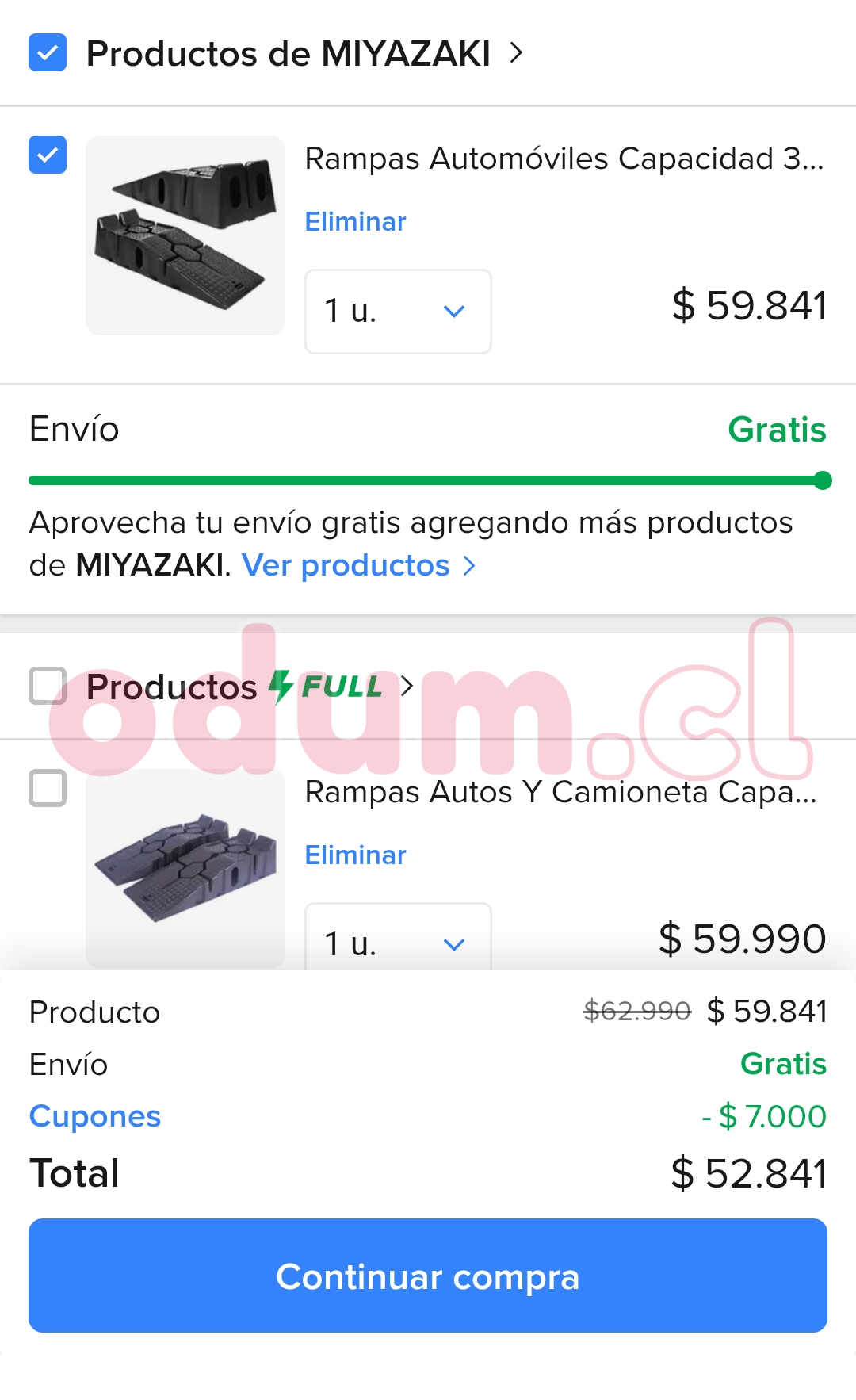Viewport: 856px width, 1400px height.
Task: Click the Productos FULL section chevron
Action: 407,687
